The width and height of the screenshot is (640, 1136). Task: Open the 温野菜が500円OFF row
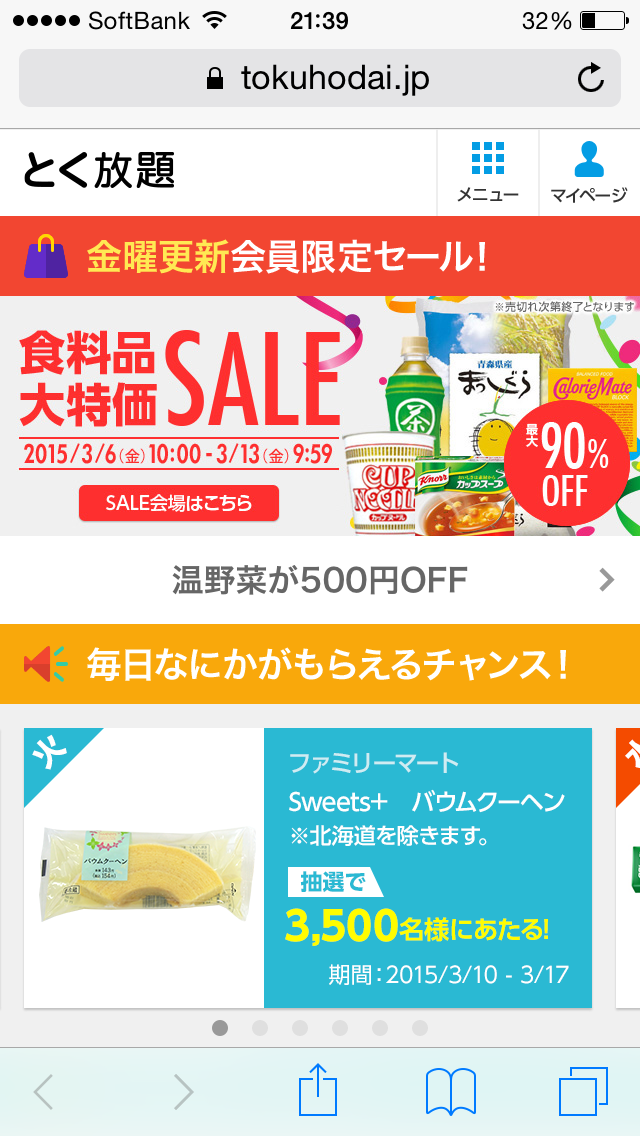coord(320,580)
